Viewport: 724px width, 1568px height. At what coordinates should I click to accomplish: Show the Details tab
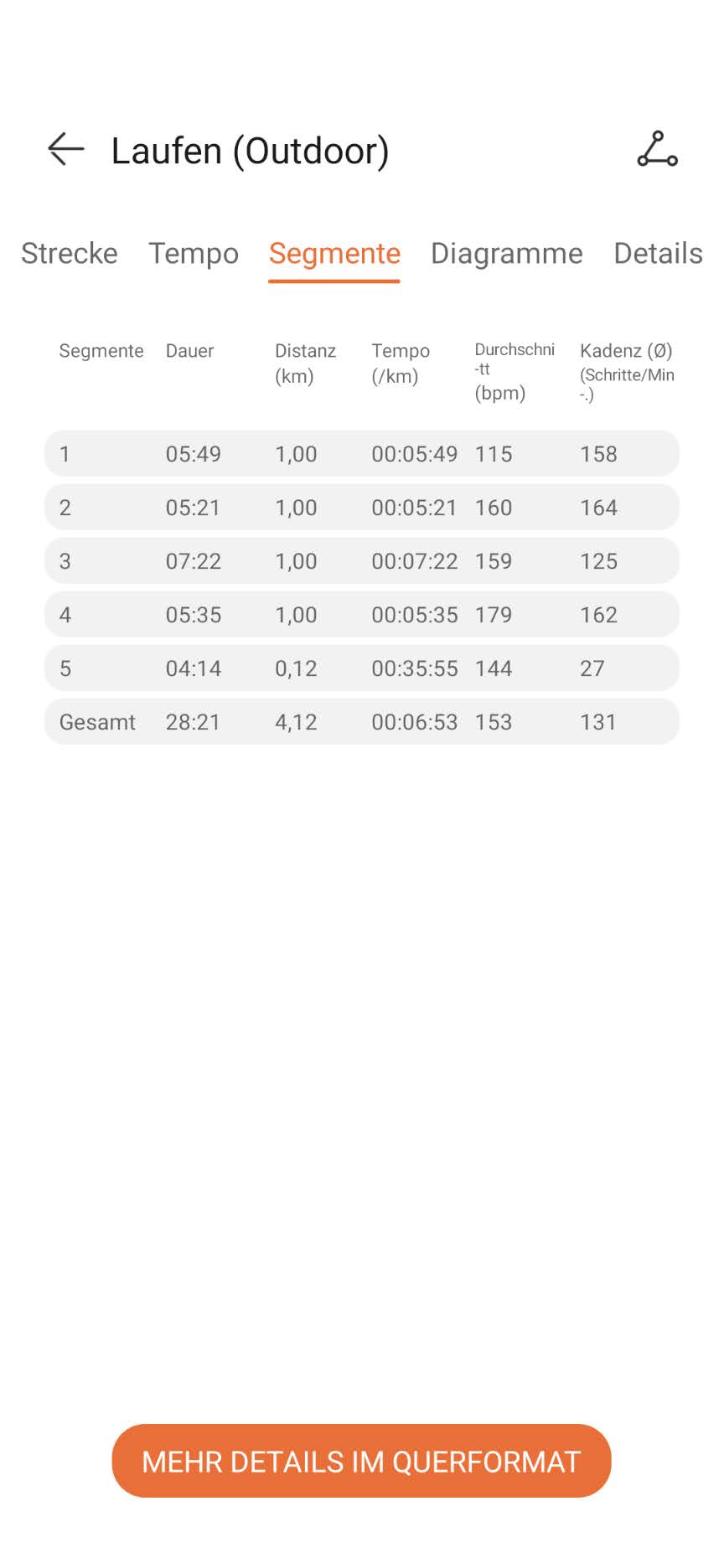[658, 253]
